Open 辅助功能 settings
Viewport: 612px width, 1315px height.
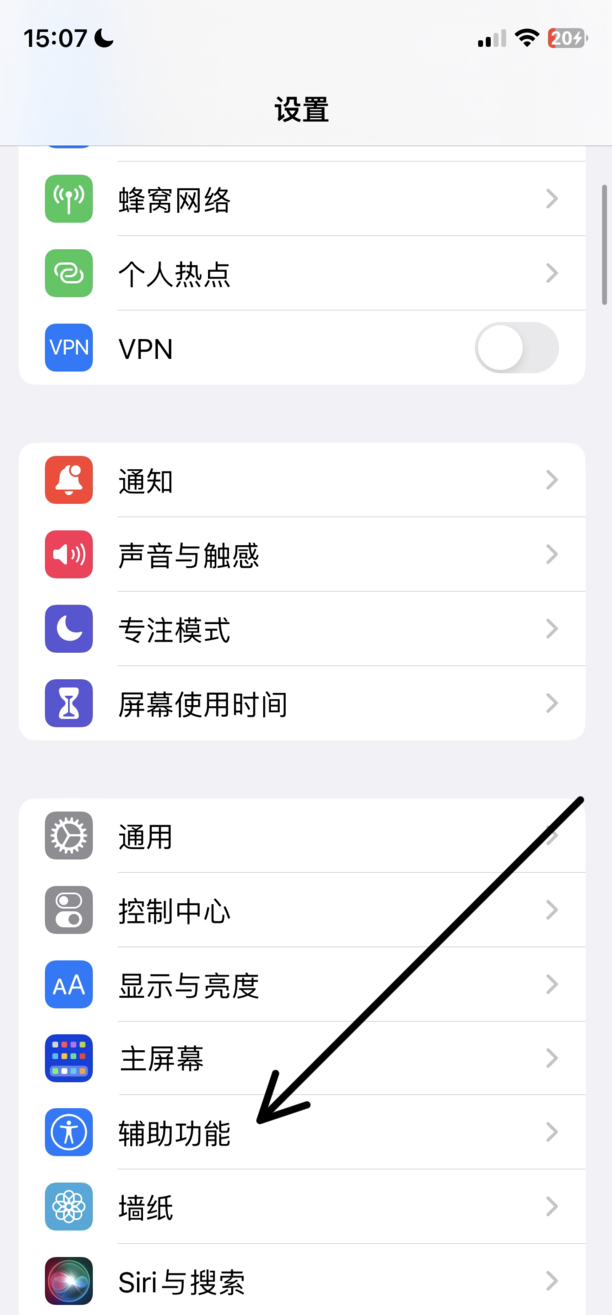(x=302, y=1132)
